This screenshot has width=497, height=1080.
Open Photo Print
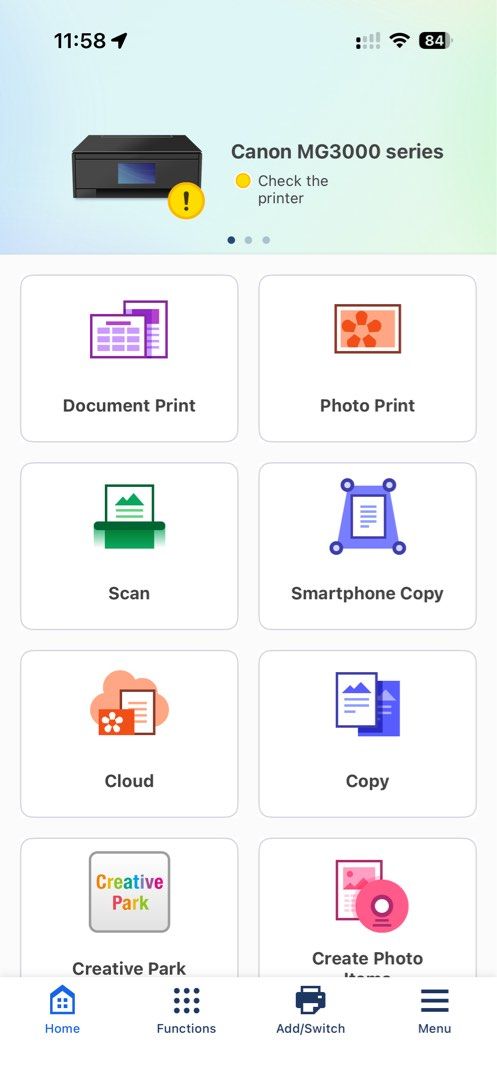(x=368, y=358)
